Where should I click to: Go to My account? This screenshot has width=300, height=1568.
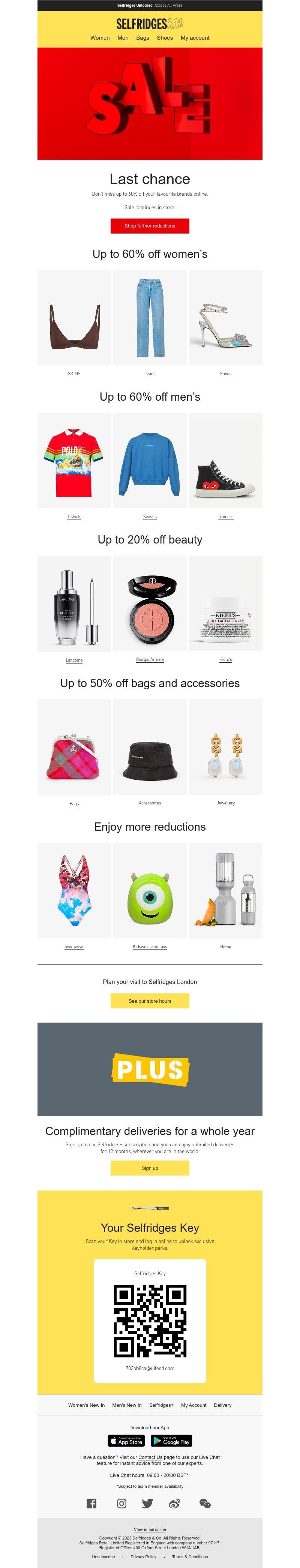(195, 38)
